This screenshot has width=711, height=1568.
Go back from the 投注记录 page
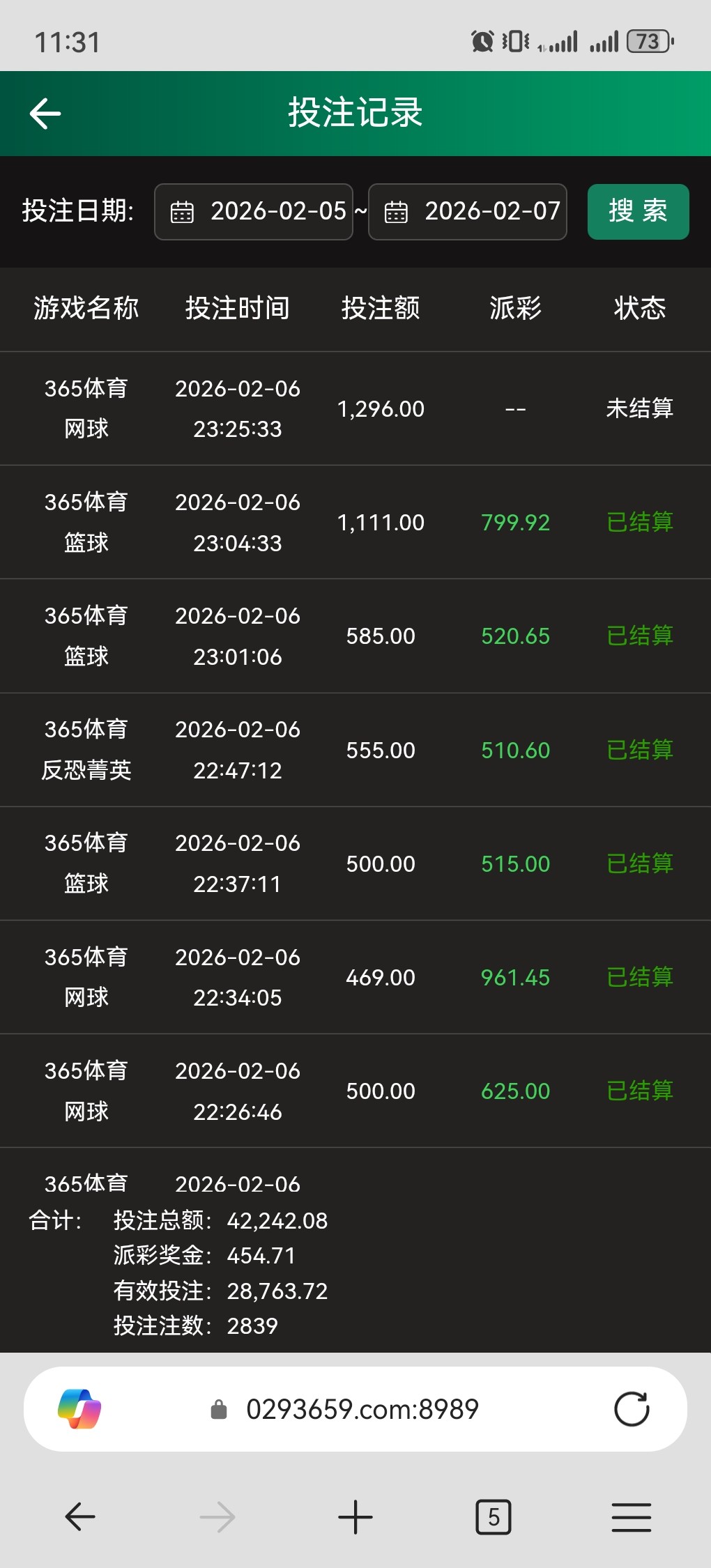(45, 114)
